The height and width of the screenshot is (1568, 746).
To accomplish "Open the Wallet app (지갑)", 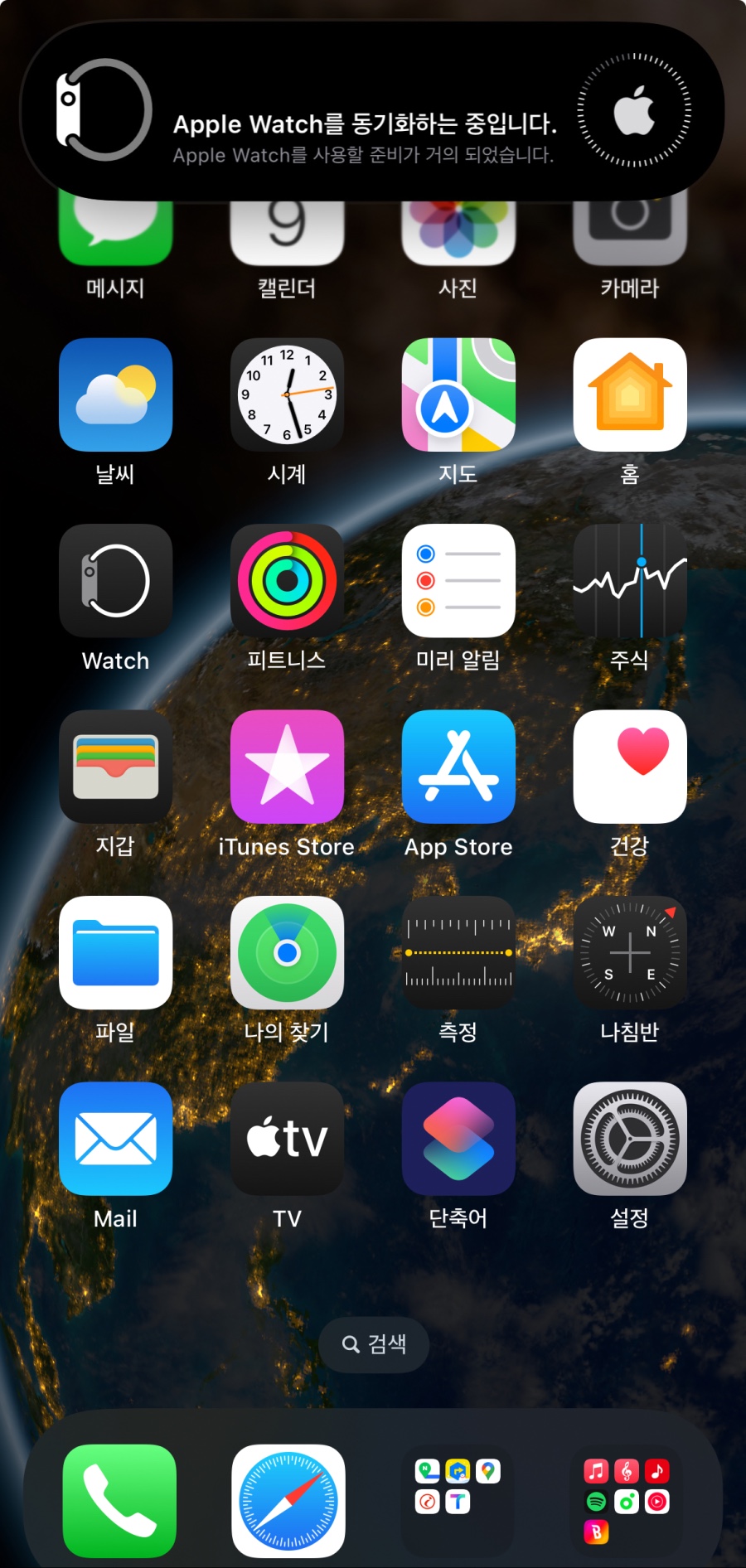I will pos(115,767).
